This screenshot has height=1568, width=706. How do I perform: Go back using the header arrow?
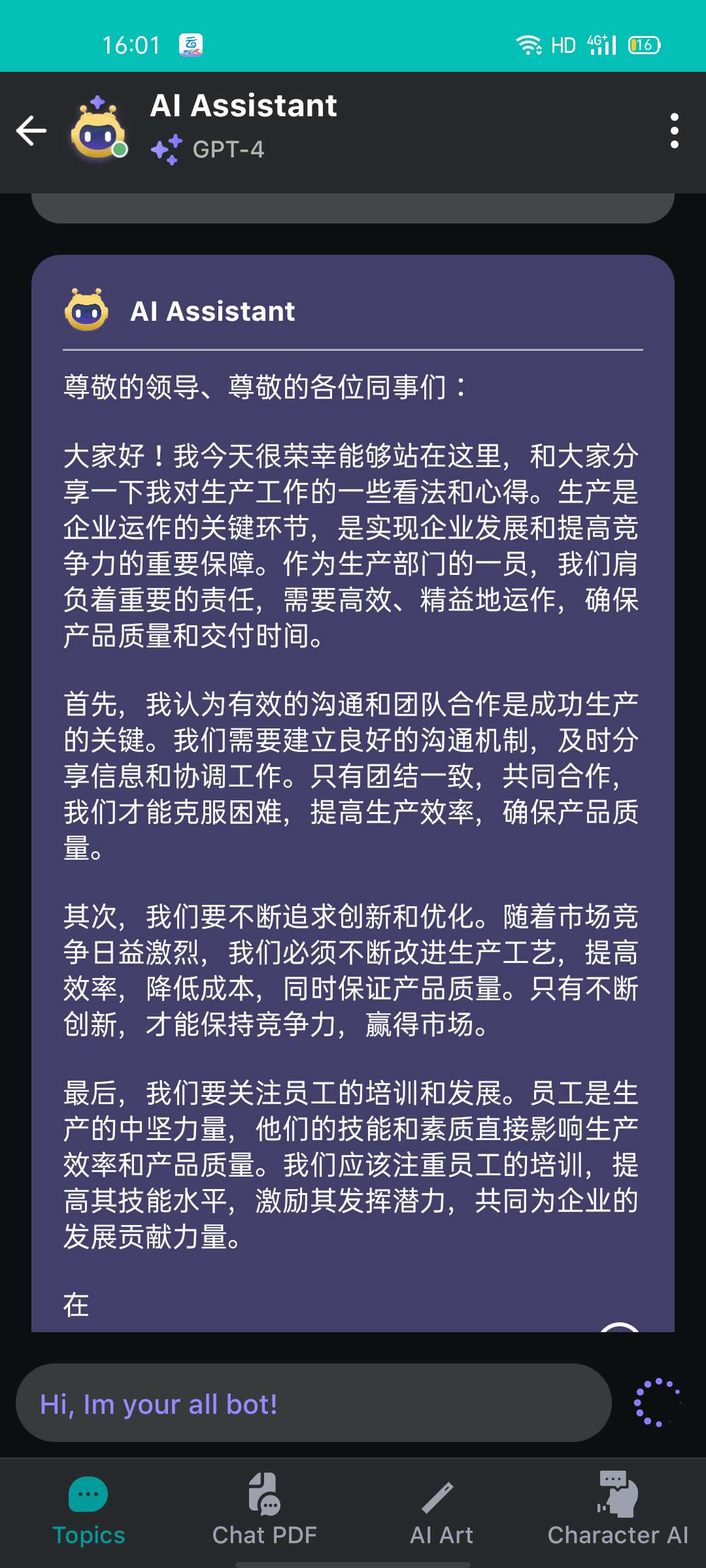coord(31,131)
